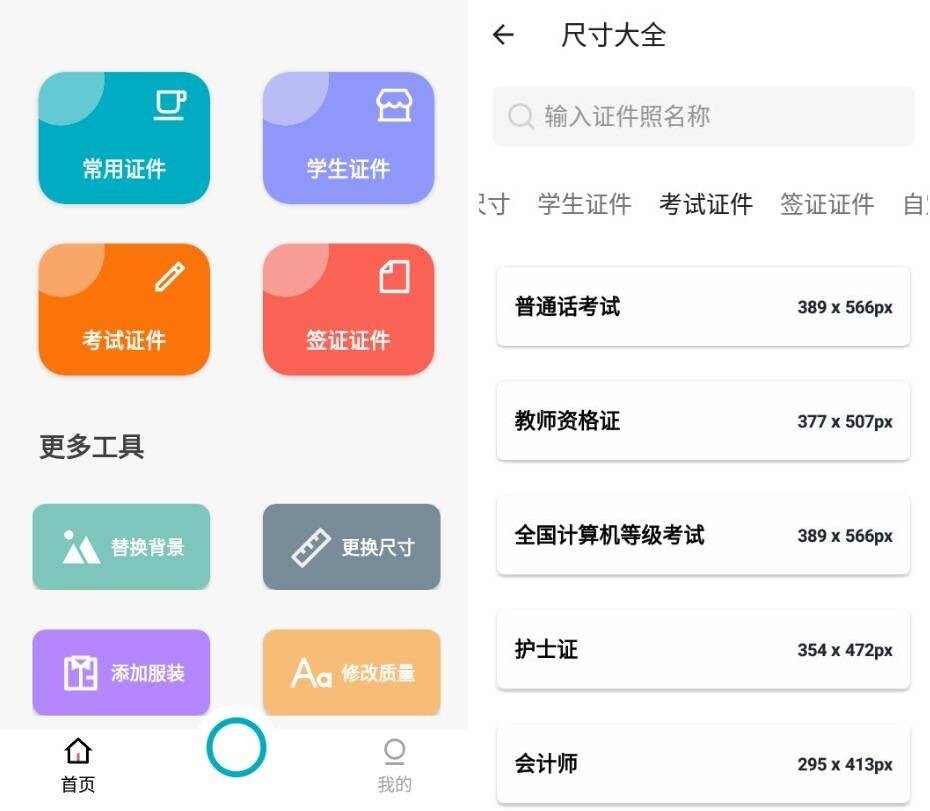Screen dimensions: 930x811
Task: Tap the center circle camera button
Action: click(x=236, y=748)
